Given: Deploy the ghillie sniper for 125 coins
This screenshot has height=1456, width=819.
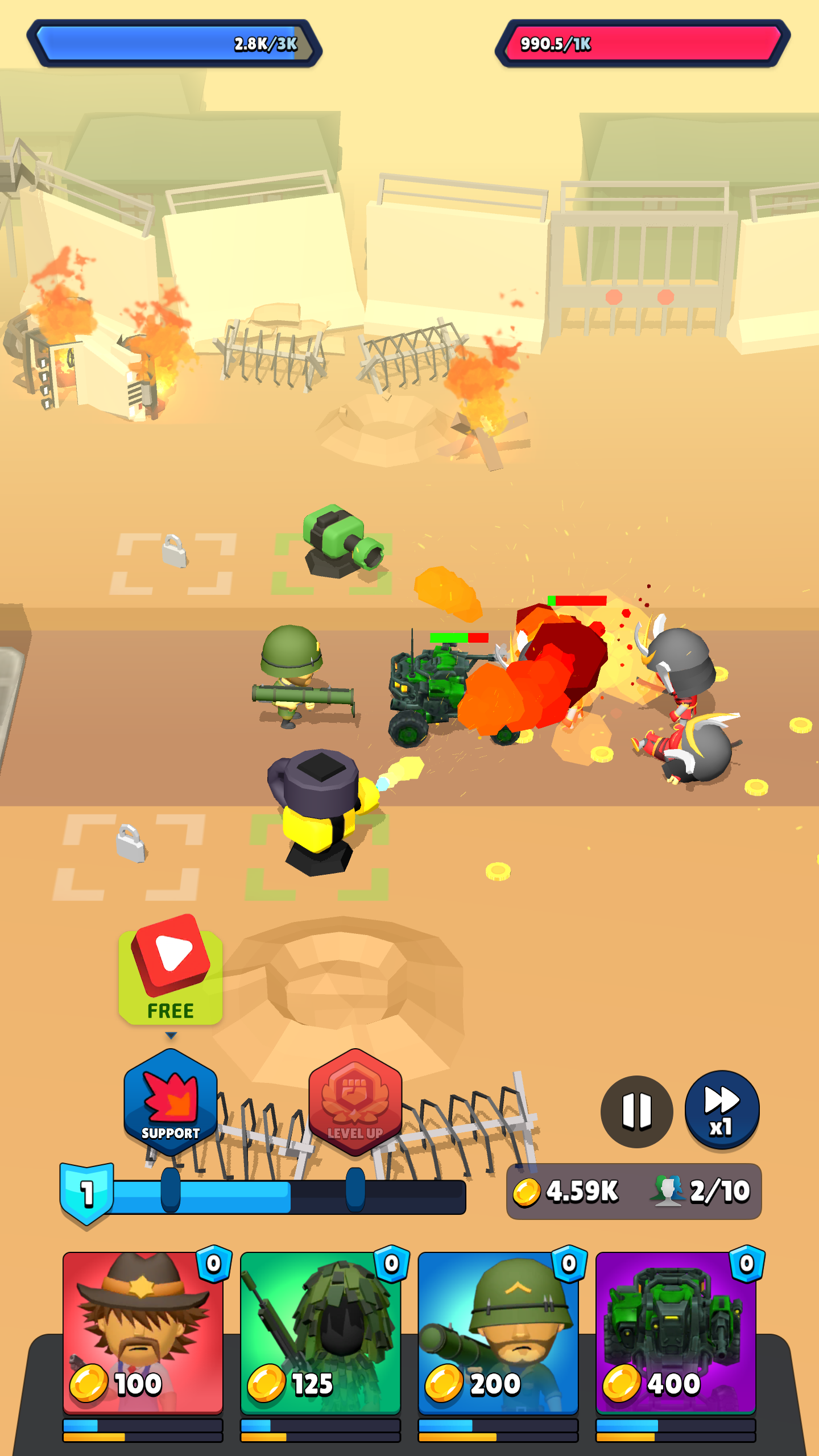Looking at the screenshot, I should (x=320, y=1333).
